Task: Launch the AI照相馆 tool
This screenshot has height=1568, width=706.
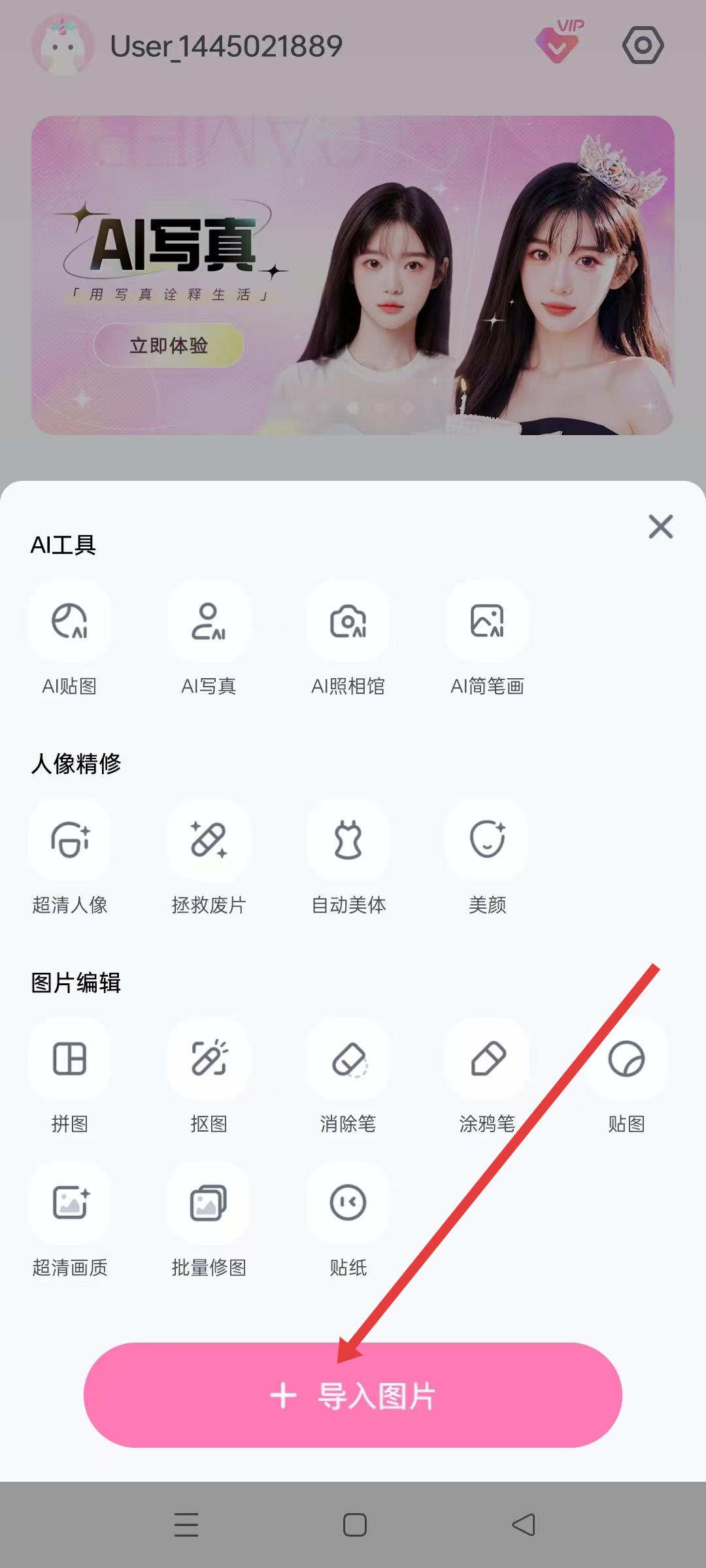Action: 348,621
